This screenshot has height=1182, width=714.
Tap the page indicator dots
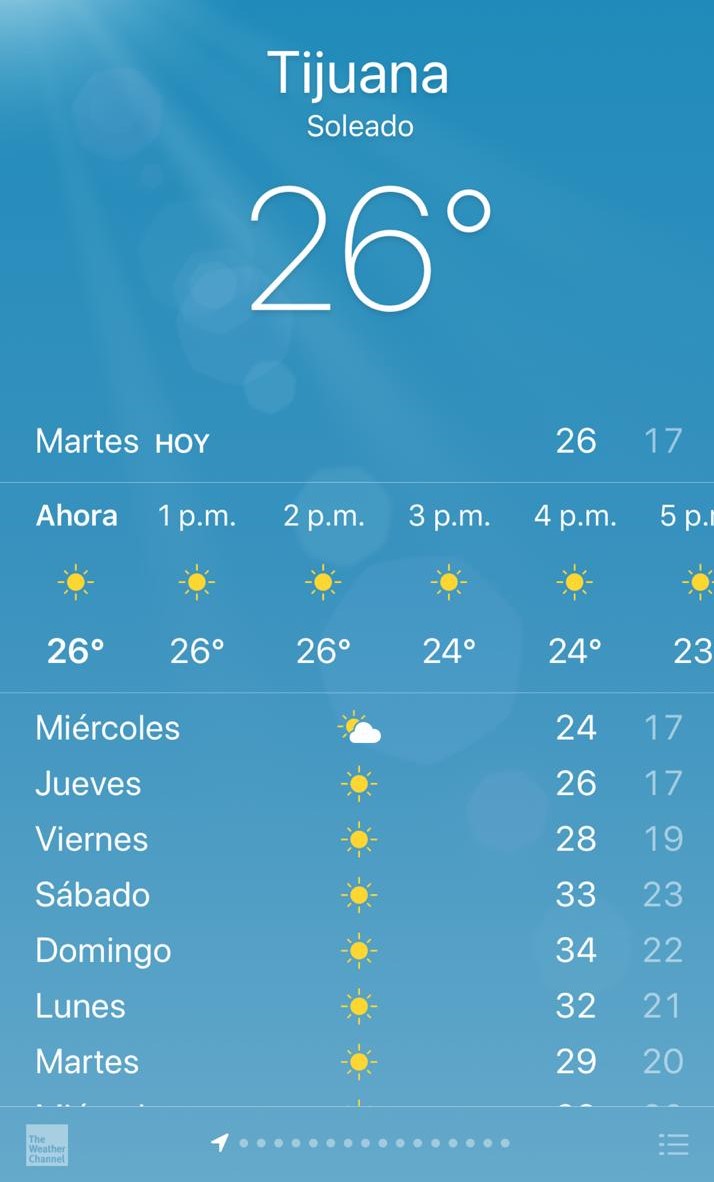point(370,1143)
